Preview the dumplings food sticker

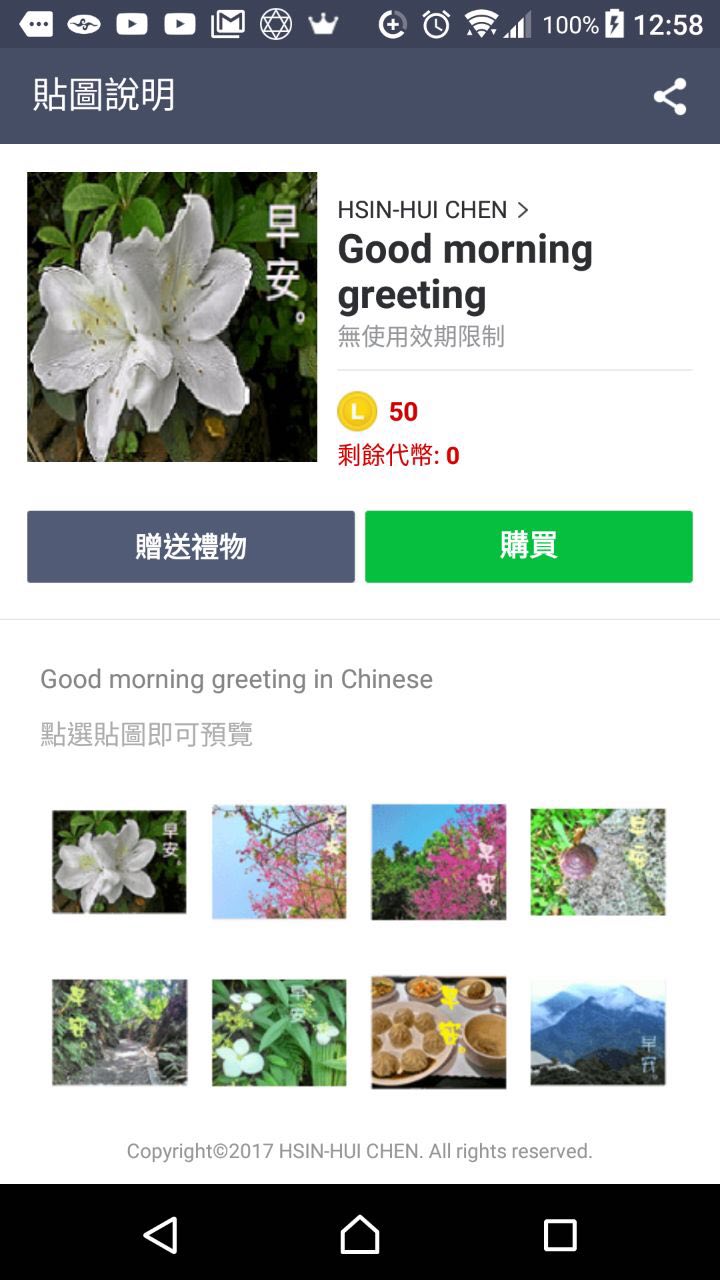tap(438, 1032)
